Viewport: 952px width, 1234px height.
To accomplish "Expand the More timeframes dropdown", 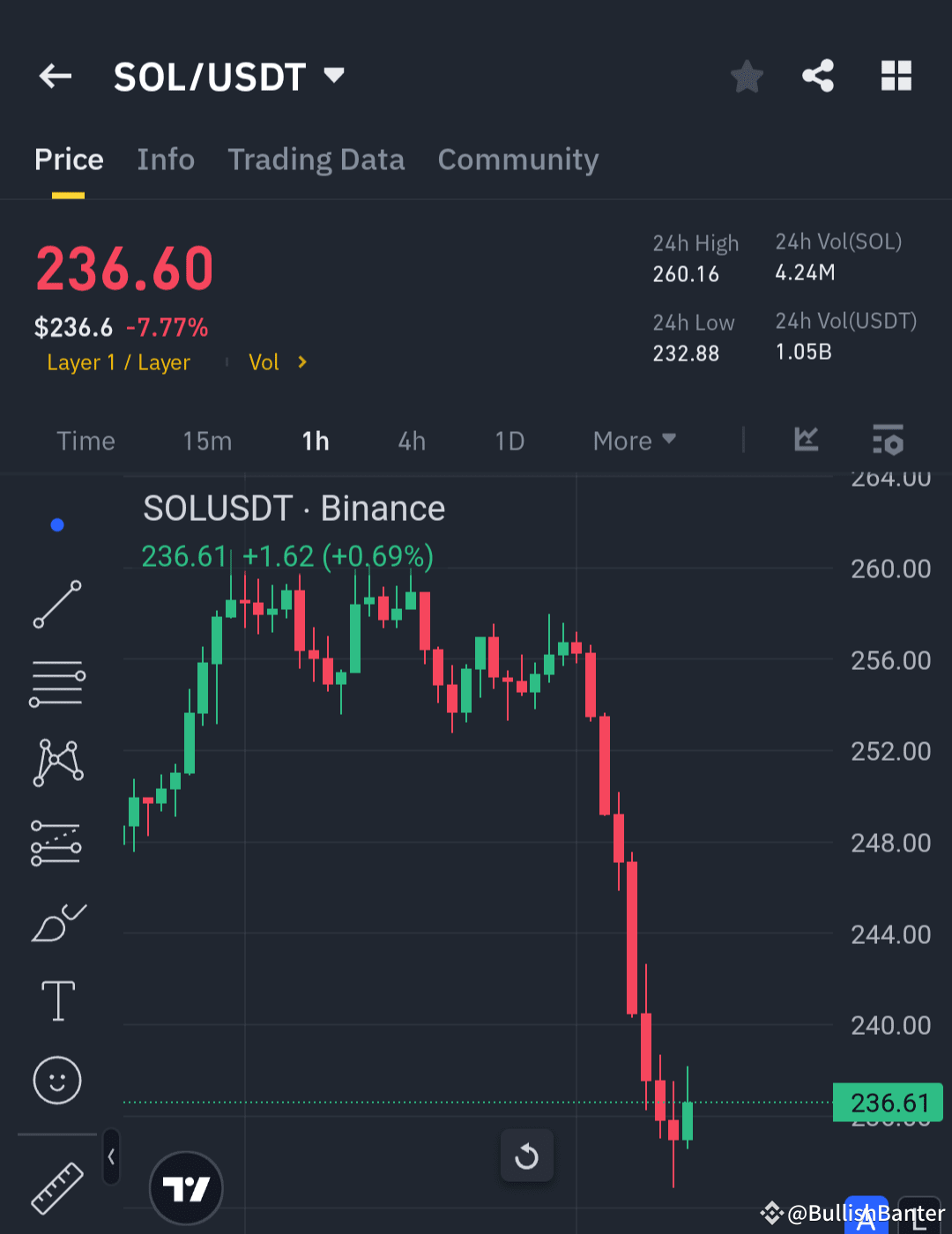I will pos(633,441).
